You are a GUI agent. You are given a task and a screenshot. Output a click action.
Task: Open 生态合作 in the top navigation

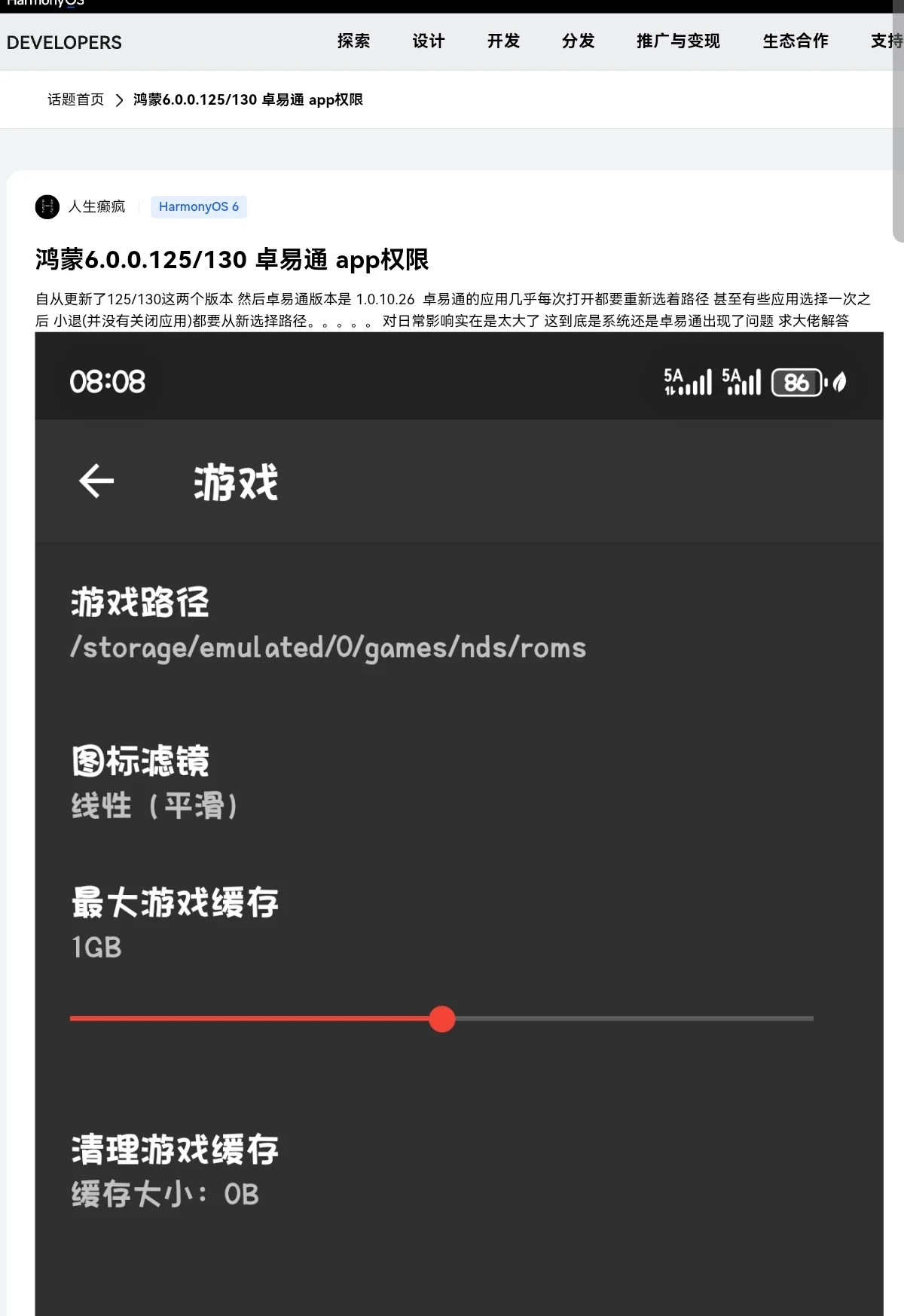795,41
